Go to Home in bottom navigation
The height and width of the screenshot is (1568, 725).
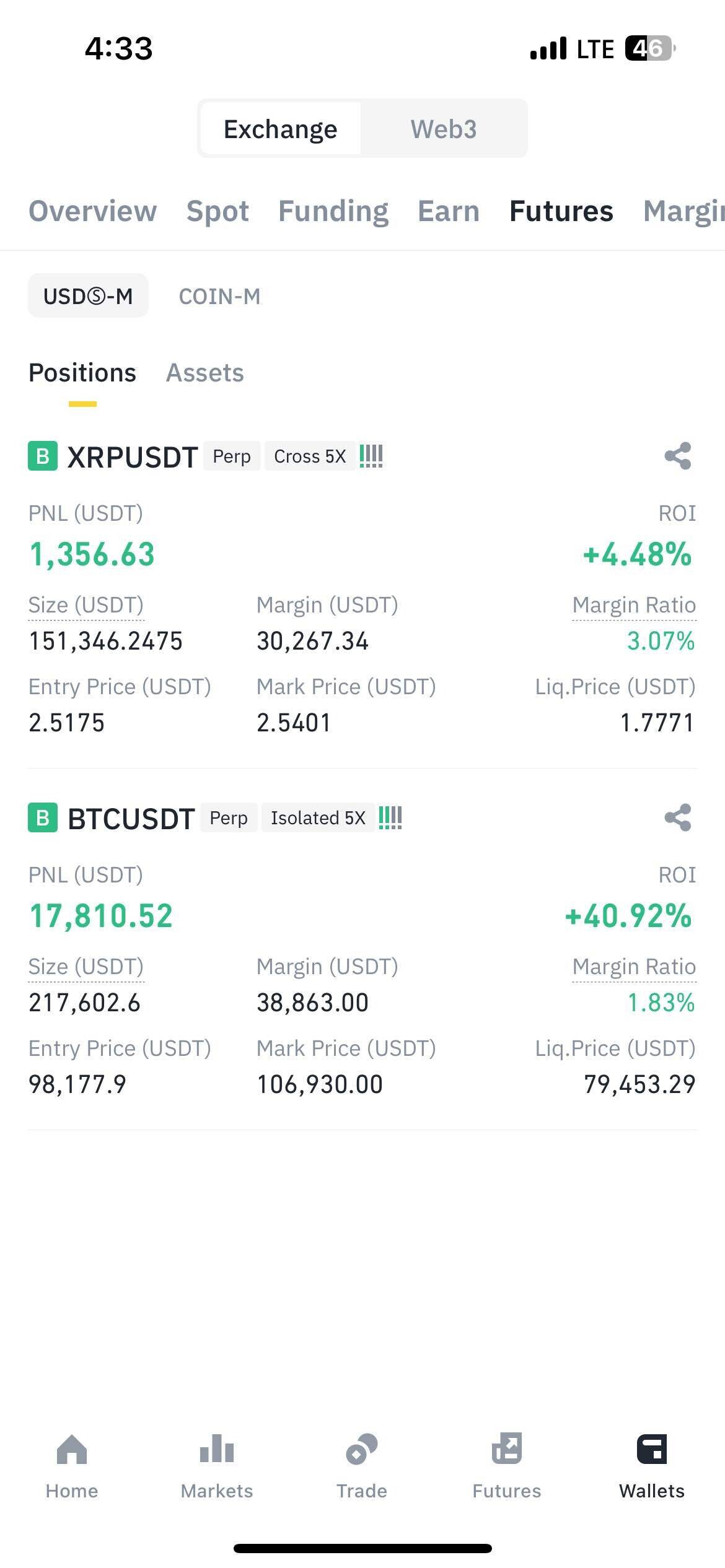coord(72,1466)
